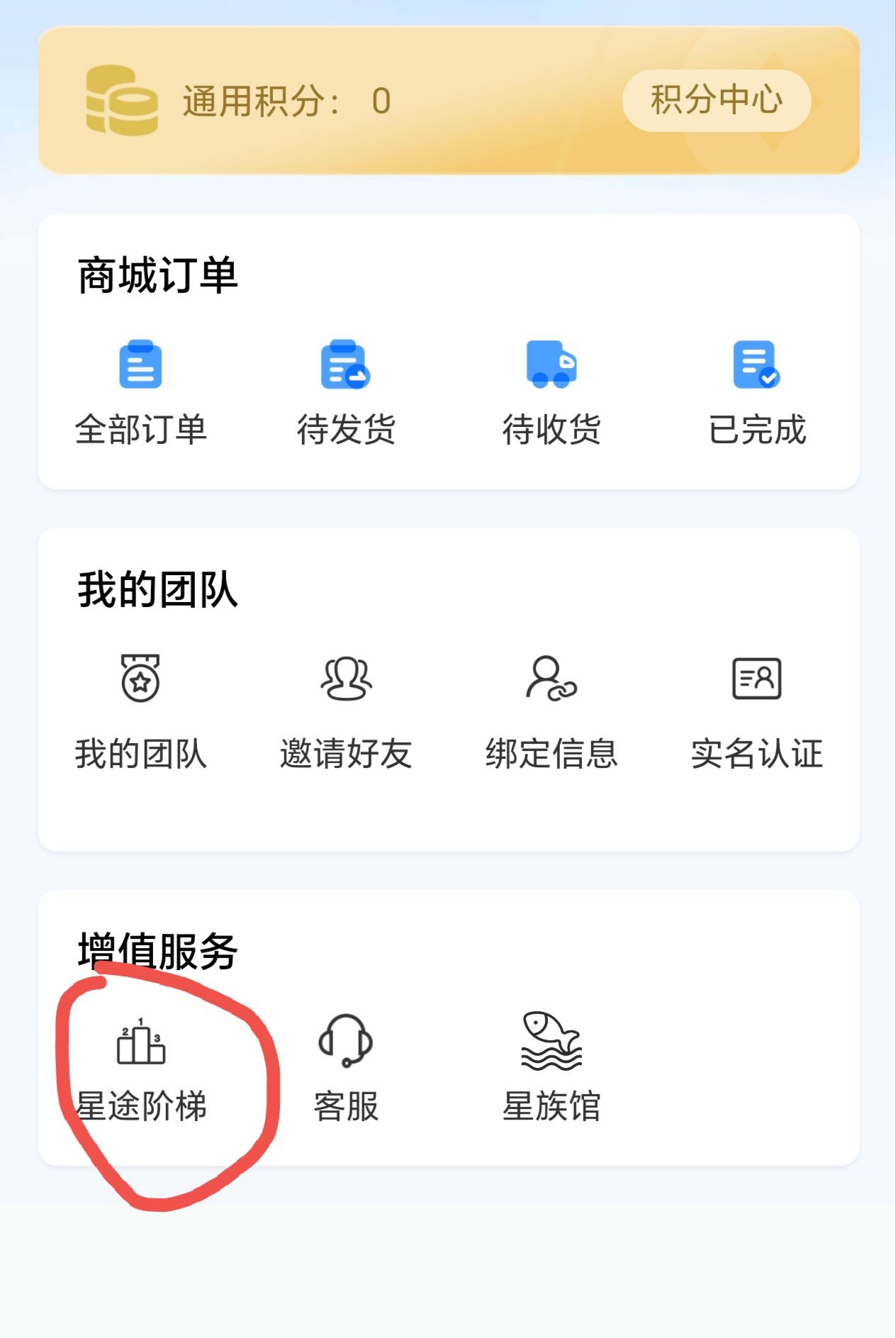Screen dimensions: 896x1338
Task: Open the 积分中心 points center
Action: coord(716,100)
